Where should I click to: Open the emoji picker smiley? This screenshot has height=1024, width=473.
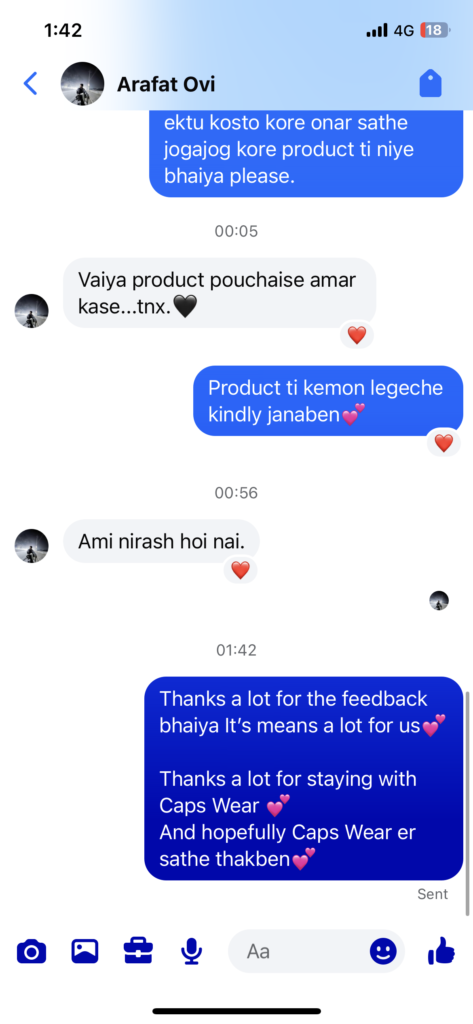coord(383,951)
